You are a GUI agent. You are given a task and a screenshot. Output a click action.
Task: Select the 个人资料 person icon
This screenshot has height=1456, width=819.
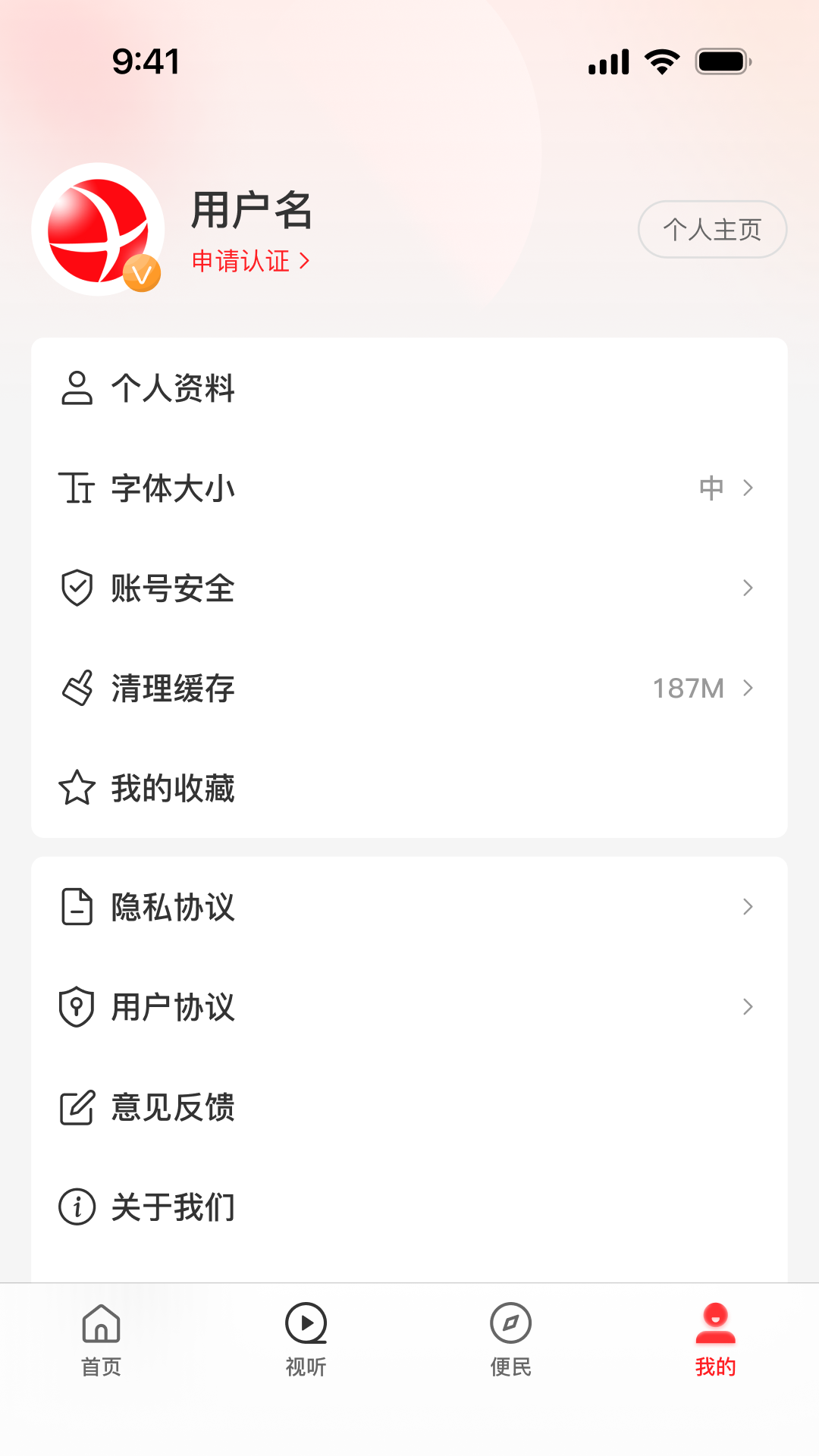pos(76,388)
